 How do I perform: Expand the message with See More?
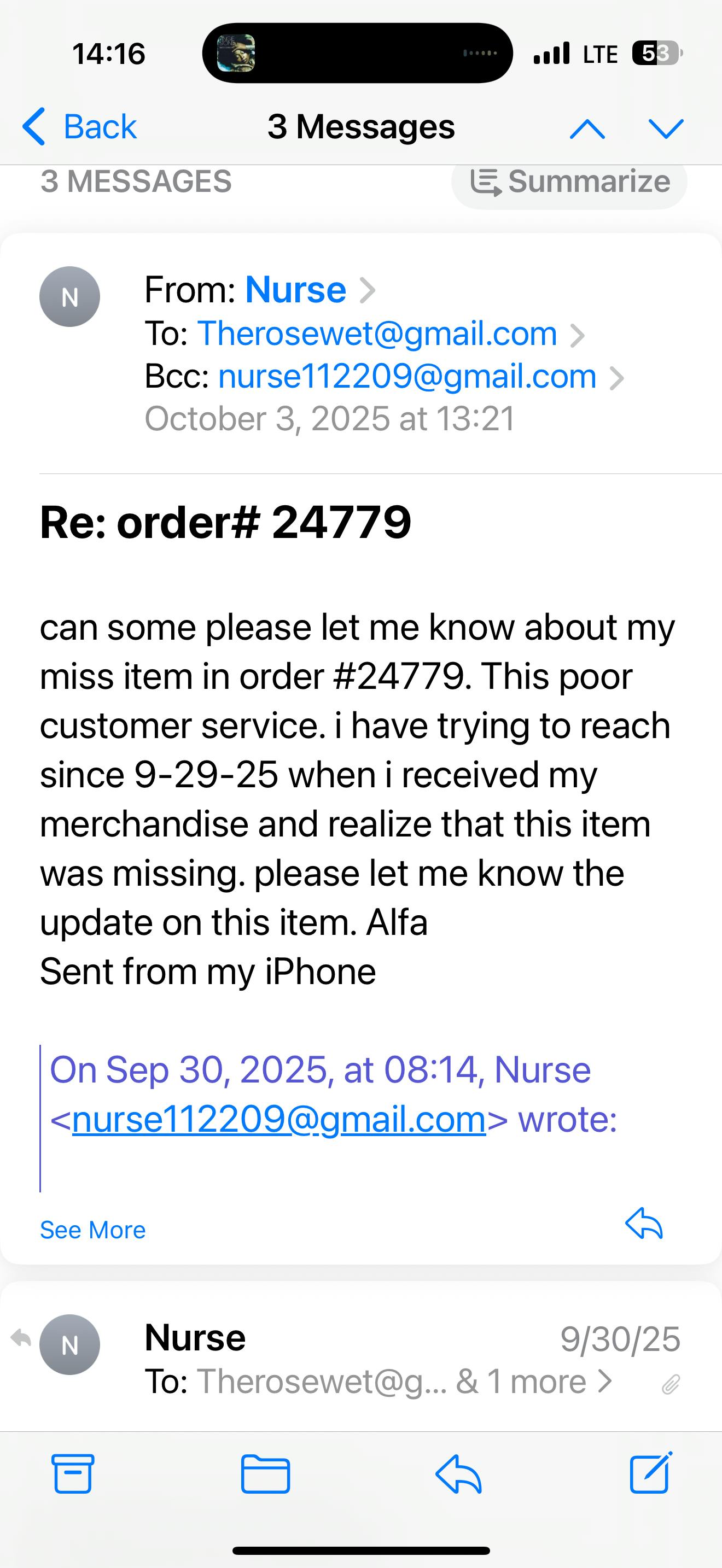pyautogui.click(x=92, y=1230)
